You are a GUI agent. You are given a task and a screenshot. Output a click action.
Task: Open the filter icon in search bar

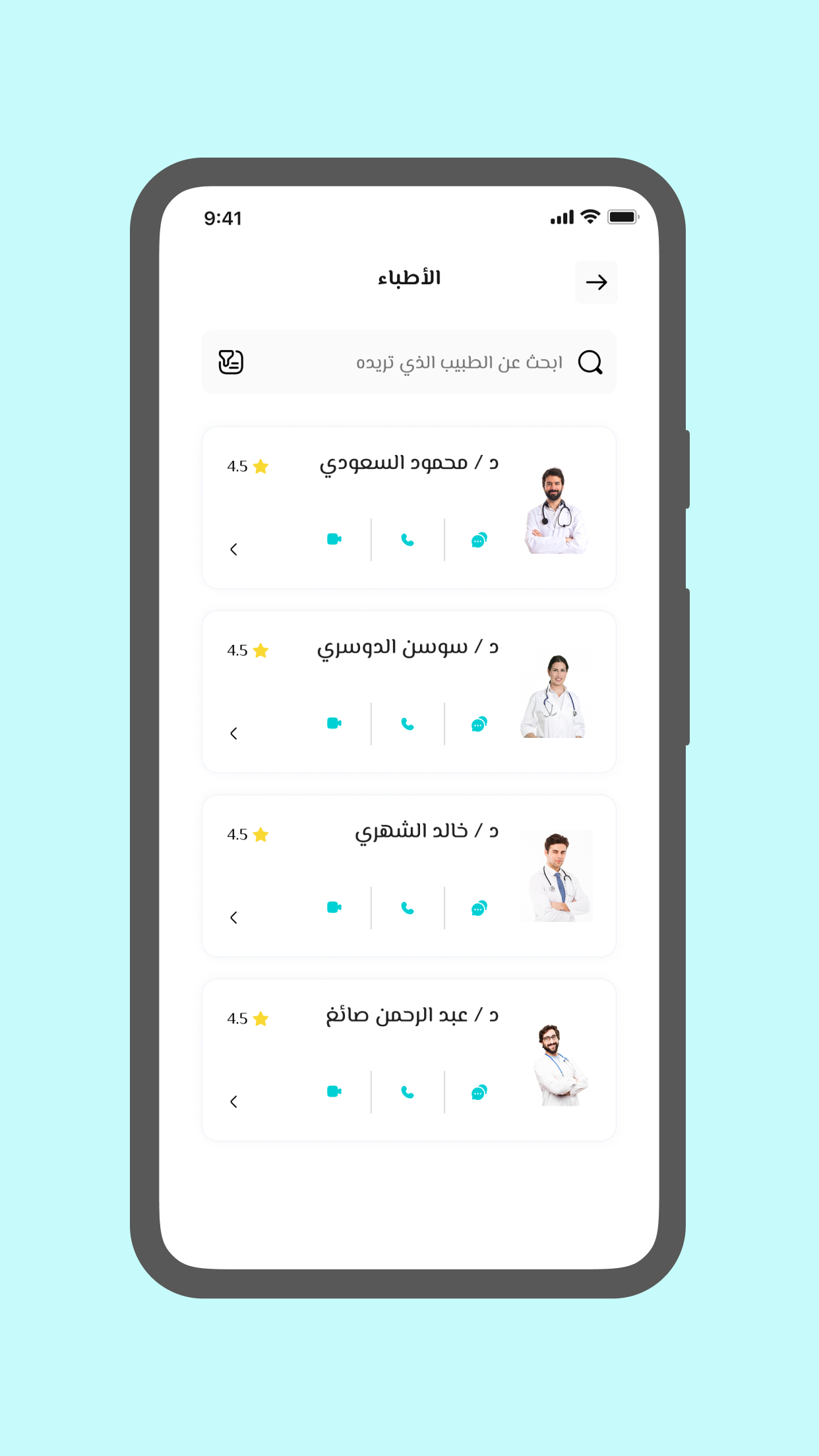pos(231,362)
